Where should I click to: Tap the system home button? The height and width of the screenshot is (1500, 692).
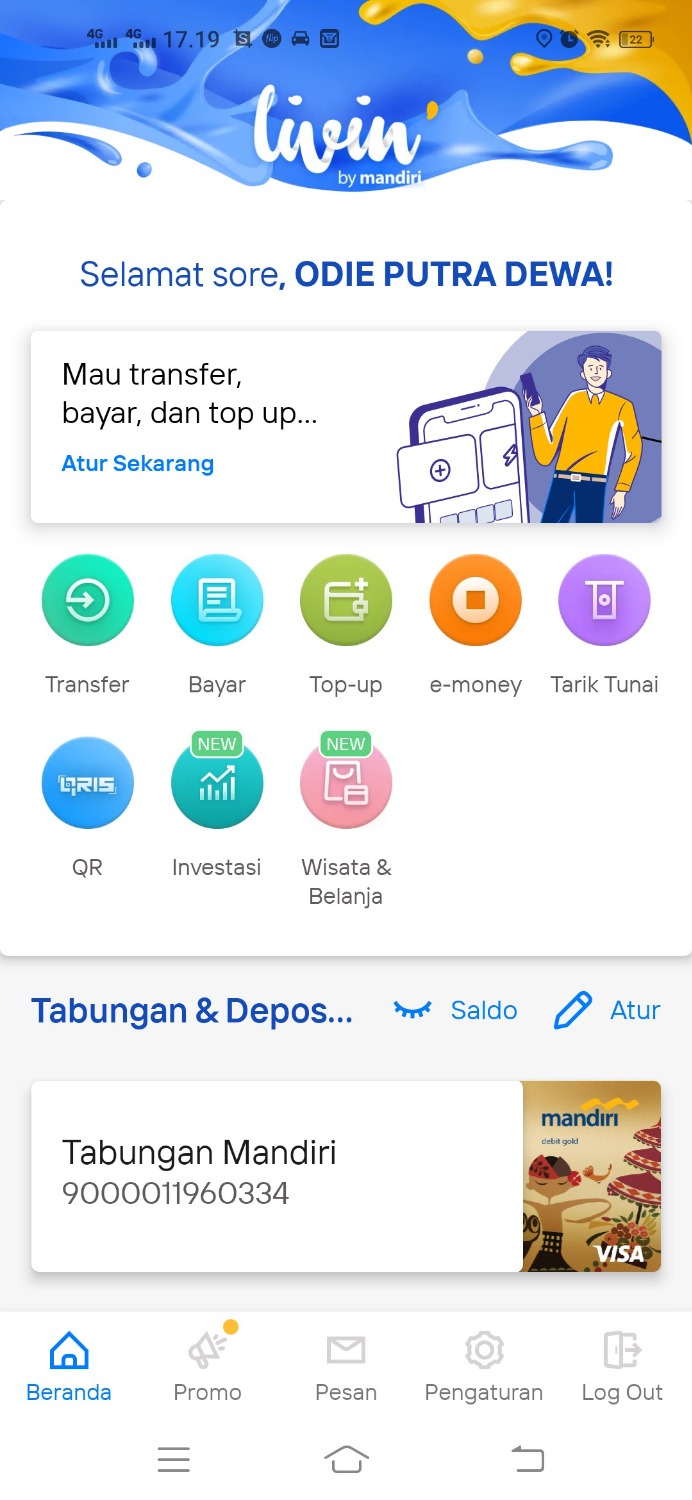346,1460
